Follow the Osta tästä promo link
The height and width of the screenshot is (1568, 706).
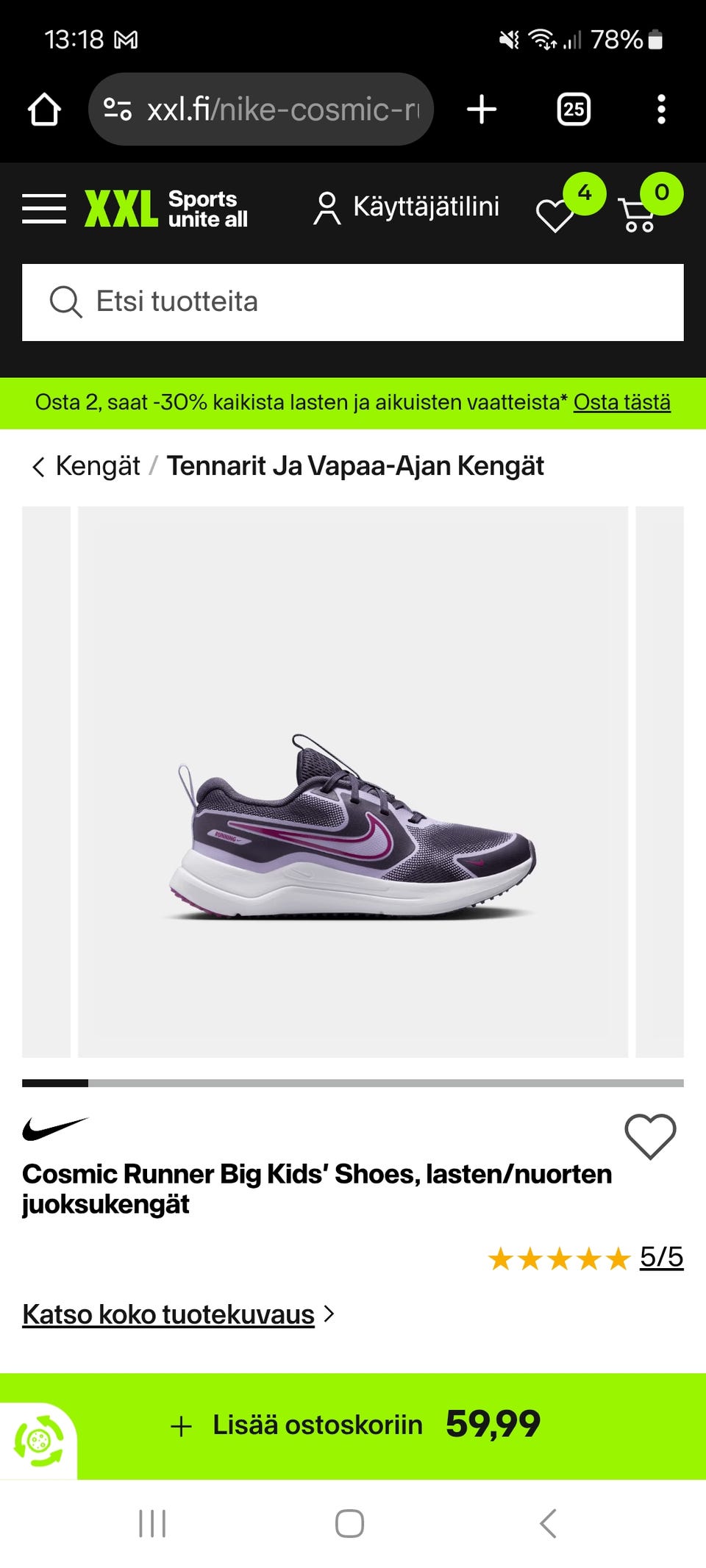tap(621, 403)
